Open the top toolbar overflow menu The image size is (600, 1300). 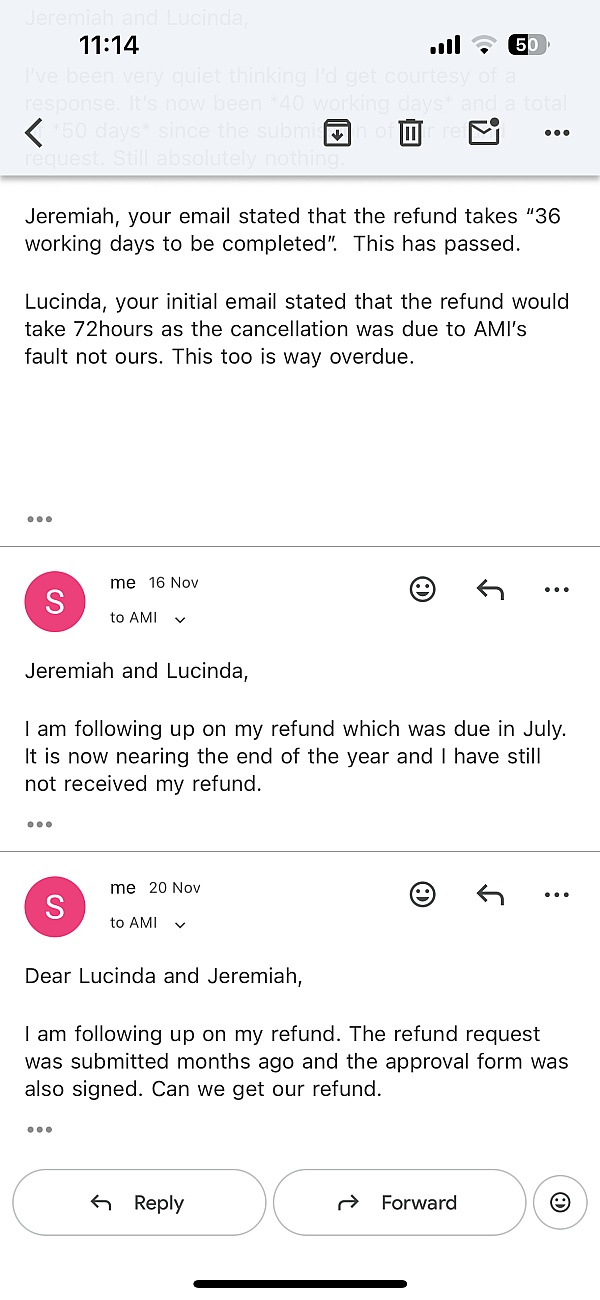(556, 132)
